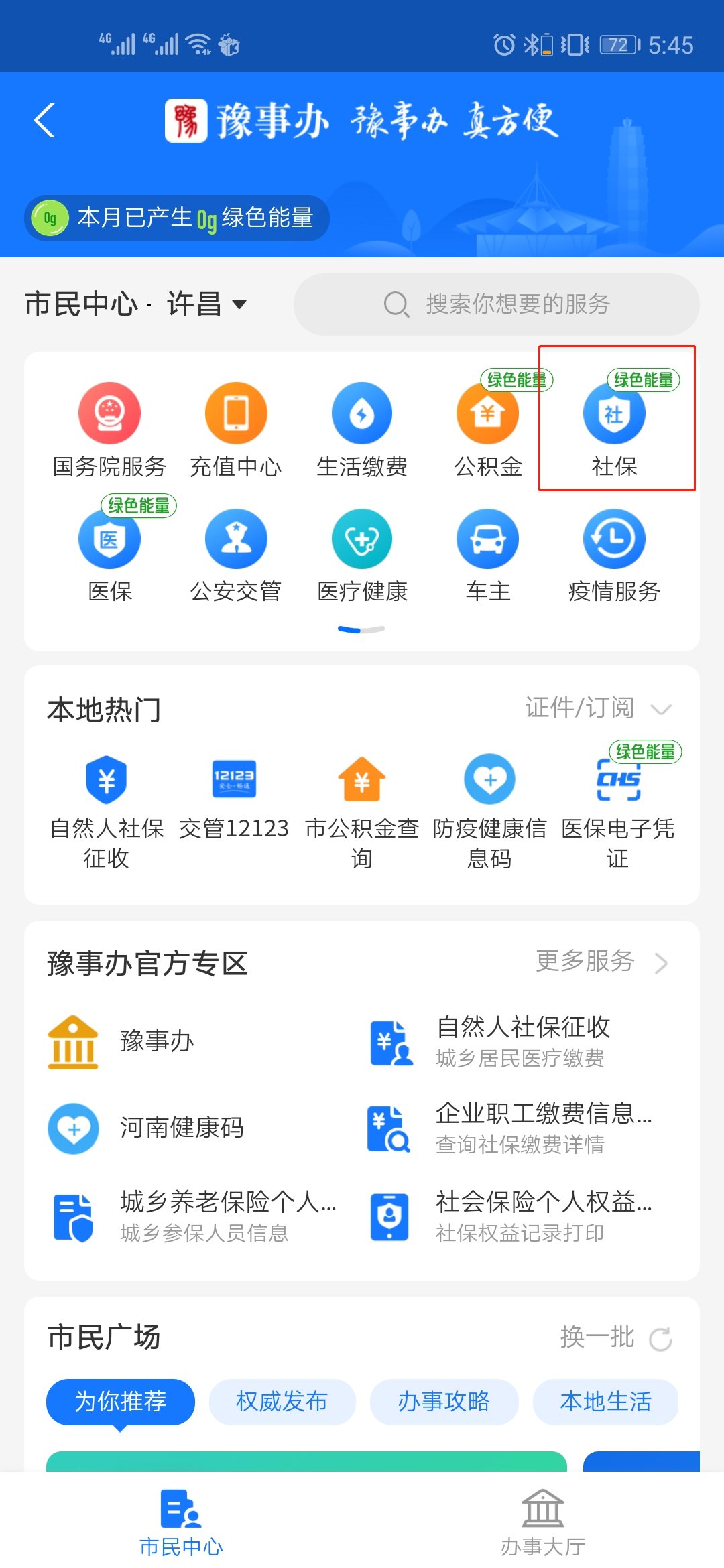Switch to the 办事大厅 tab

[x=542, y=1522]
